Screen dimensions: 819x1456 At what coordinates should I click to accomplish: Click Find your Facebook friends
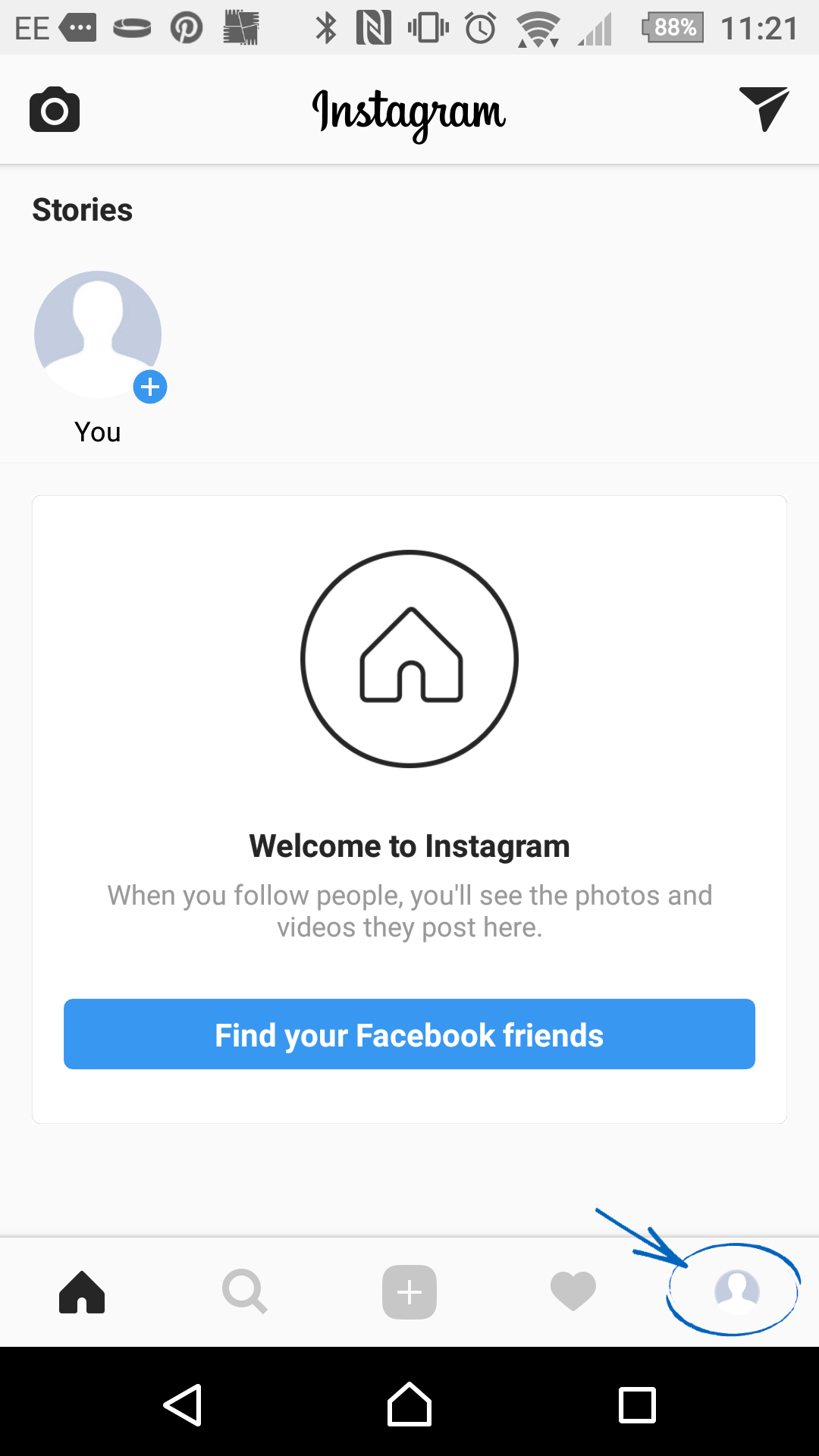(x=409, y=1034)
